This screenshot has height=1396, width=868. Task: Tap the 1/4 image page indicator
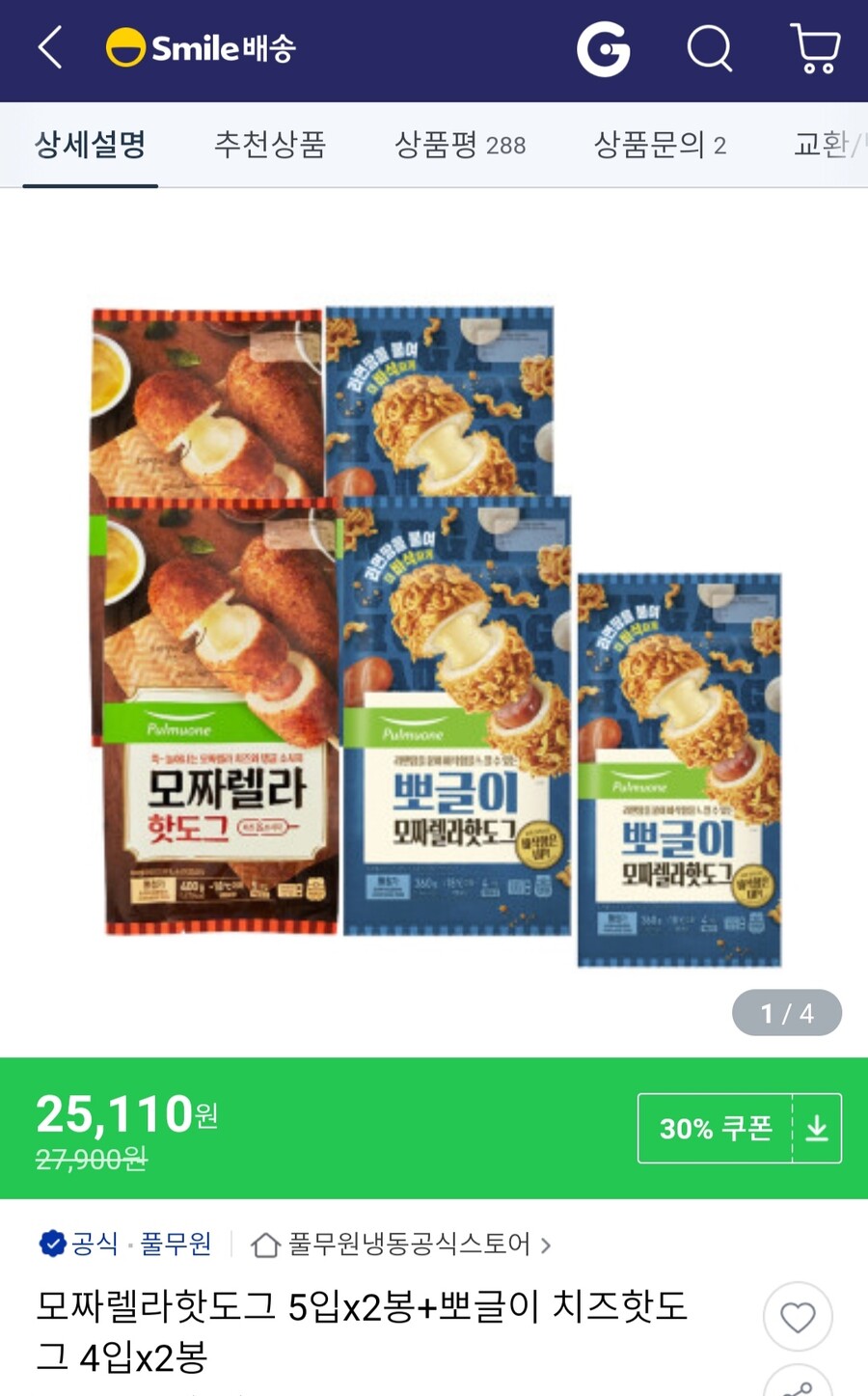787,1013
